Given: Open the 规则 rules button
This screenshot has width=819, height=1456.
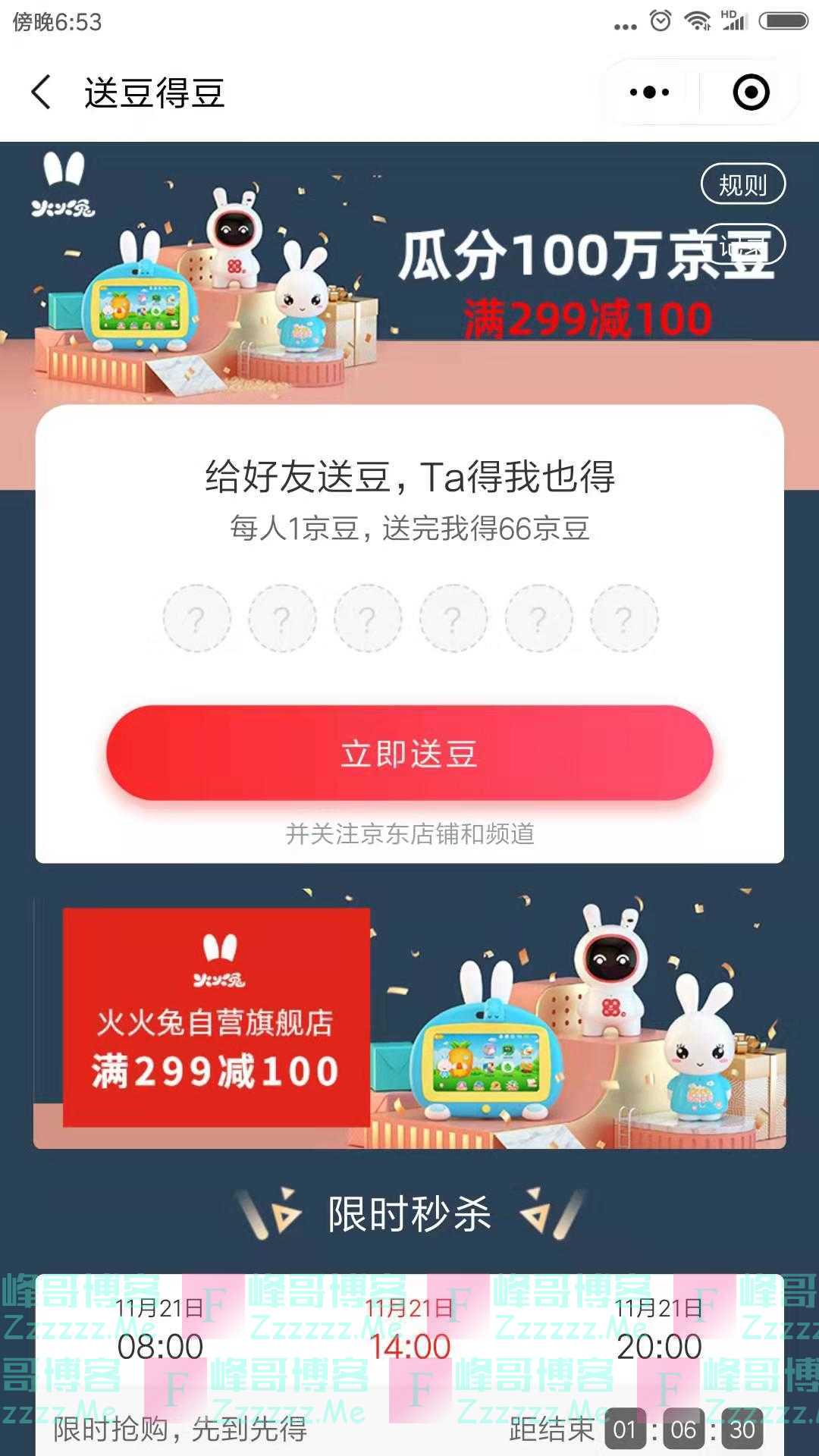Looking at the screenshot, I should 742,184.
